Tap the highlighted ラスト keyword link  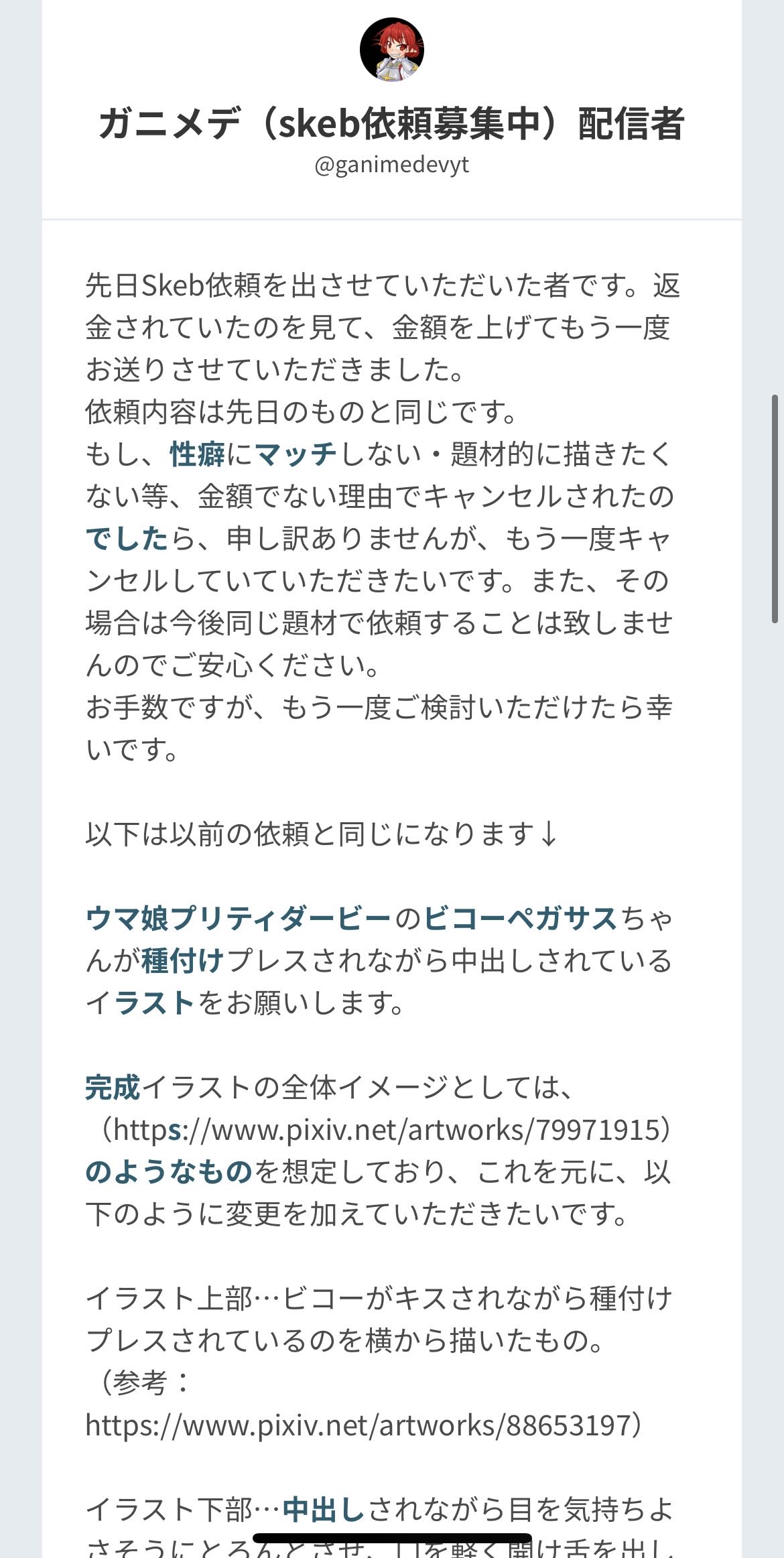154,1003
